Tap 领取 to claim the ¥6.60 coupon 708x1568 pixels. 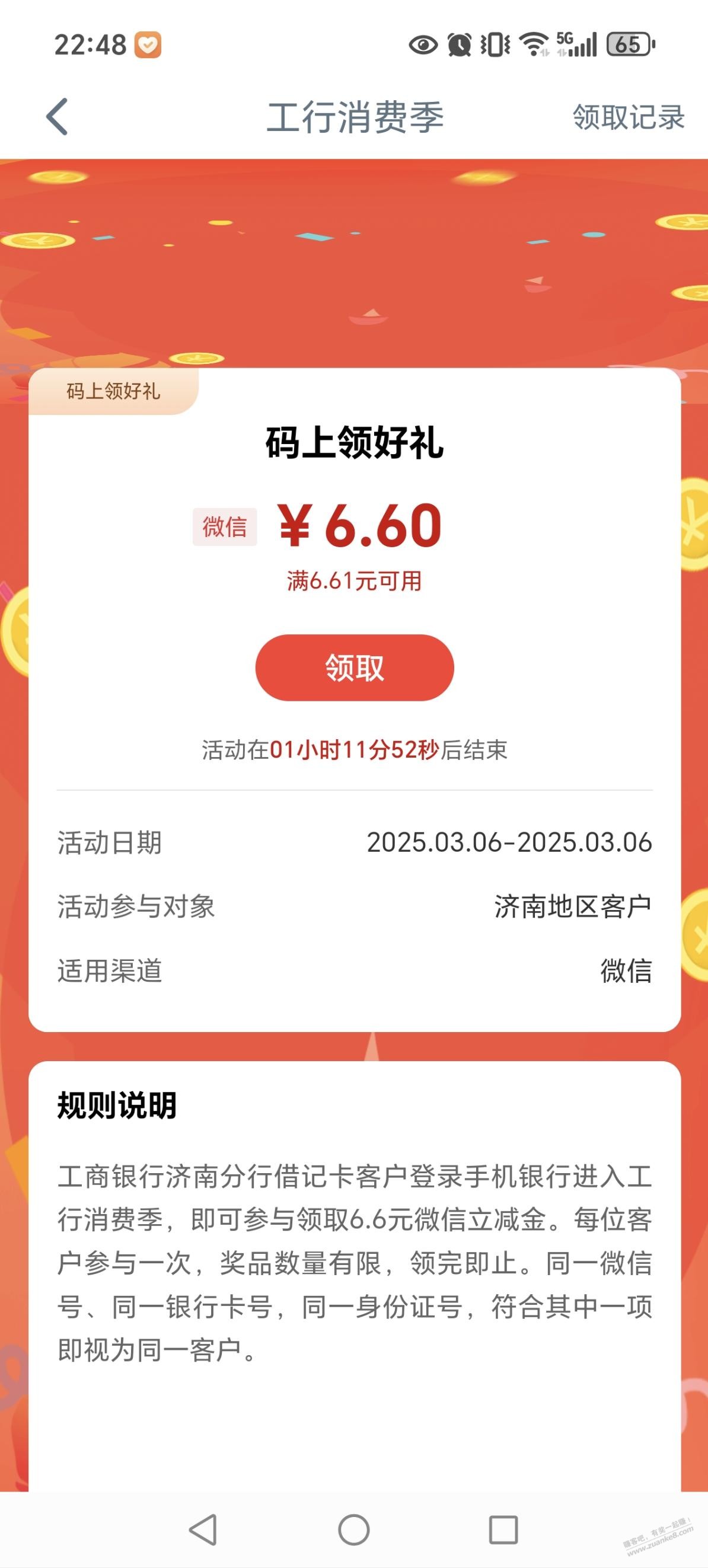click(355, 667)
